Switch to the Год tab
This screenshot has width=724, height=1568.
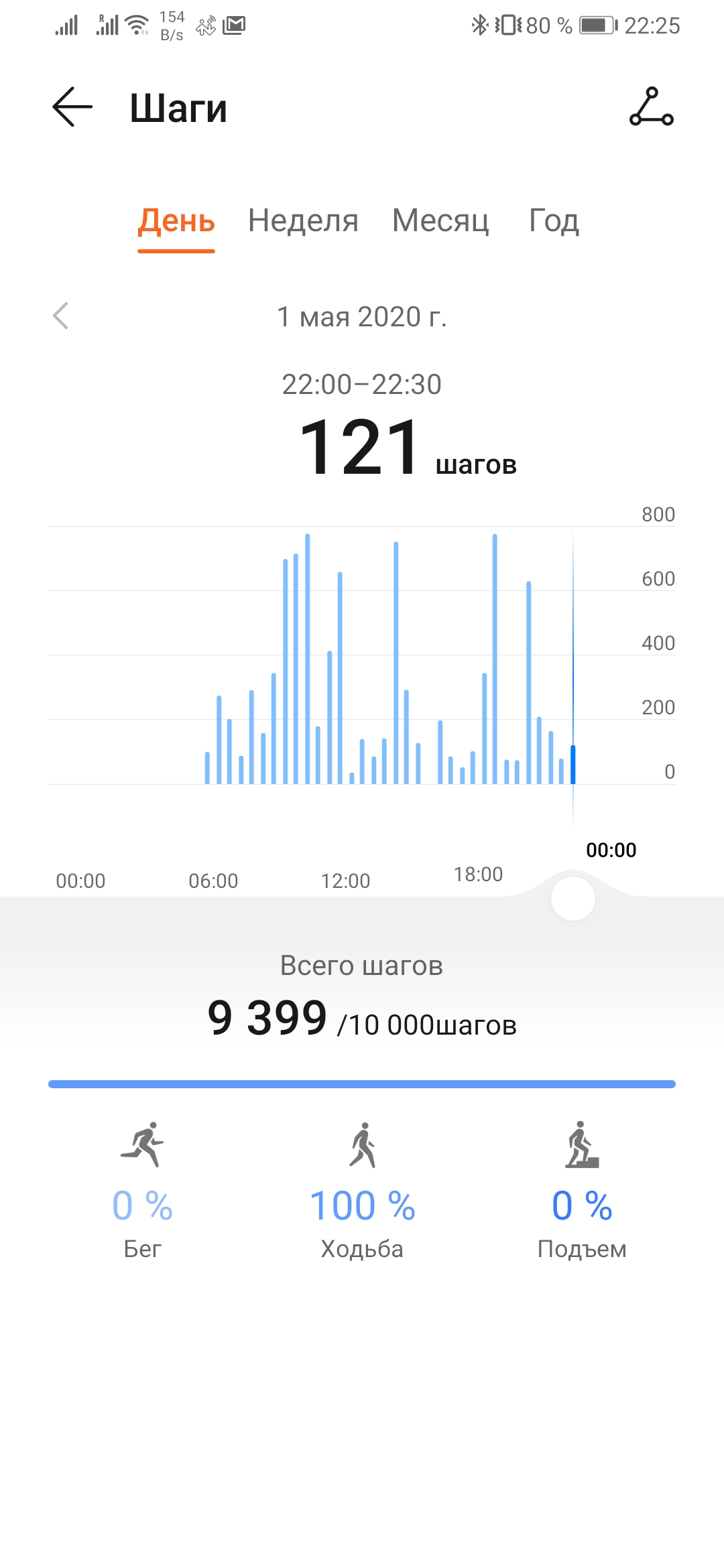pyautogui.click(x=554, y=220)
